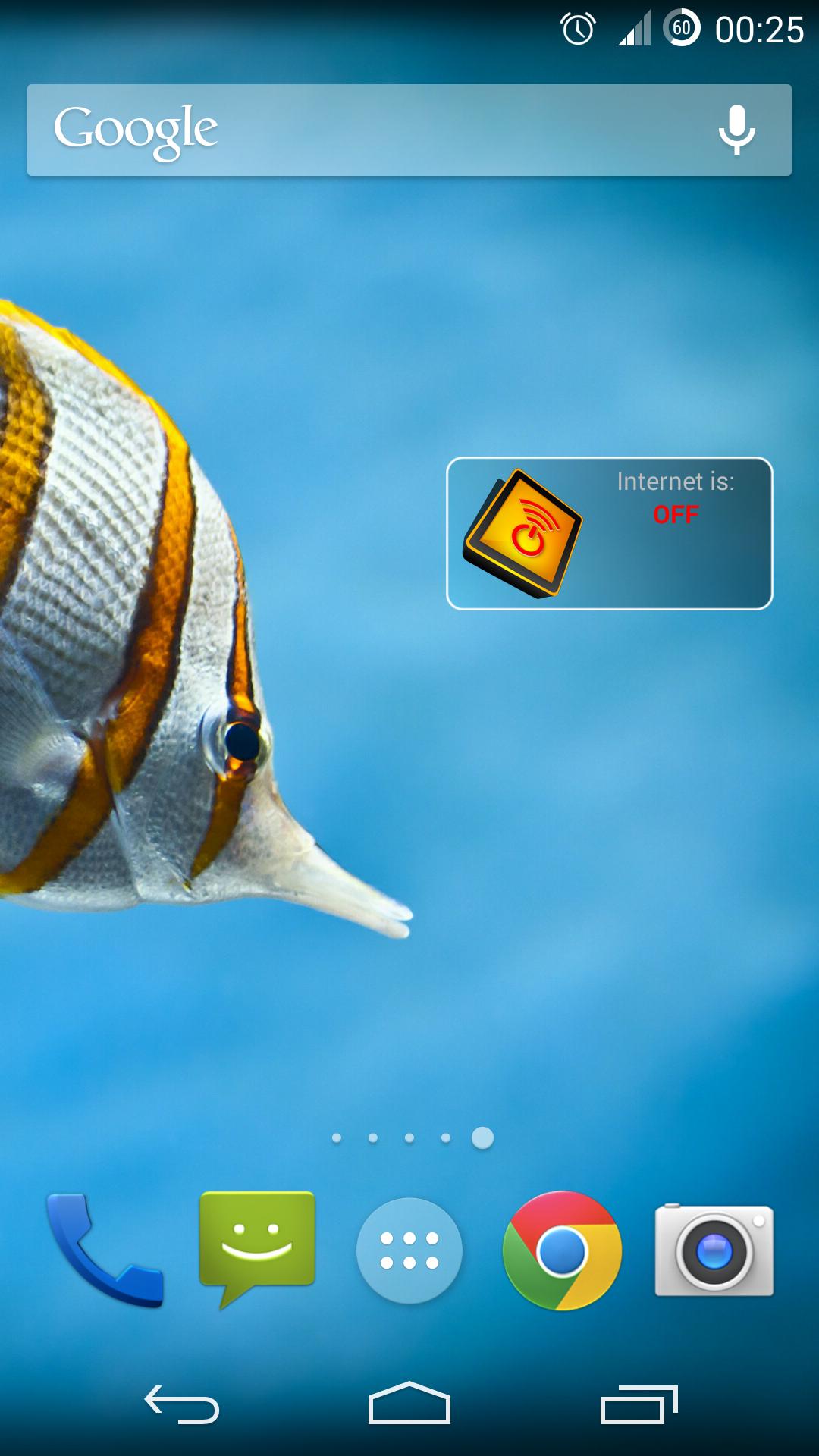Open the recent apps overview
Screen dimensions: 819x1456
[x=639, y=1404]
